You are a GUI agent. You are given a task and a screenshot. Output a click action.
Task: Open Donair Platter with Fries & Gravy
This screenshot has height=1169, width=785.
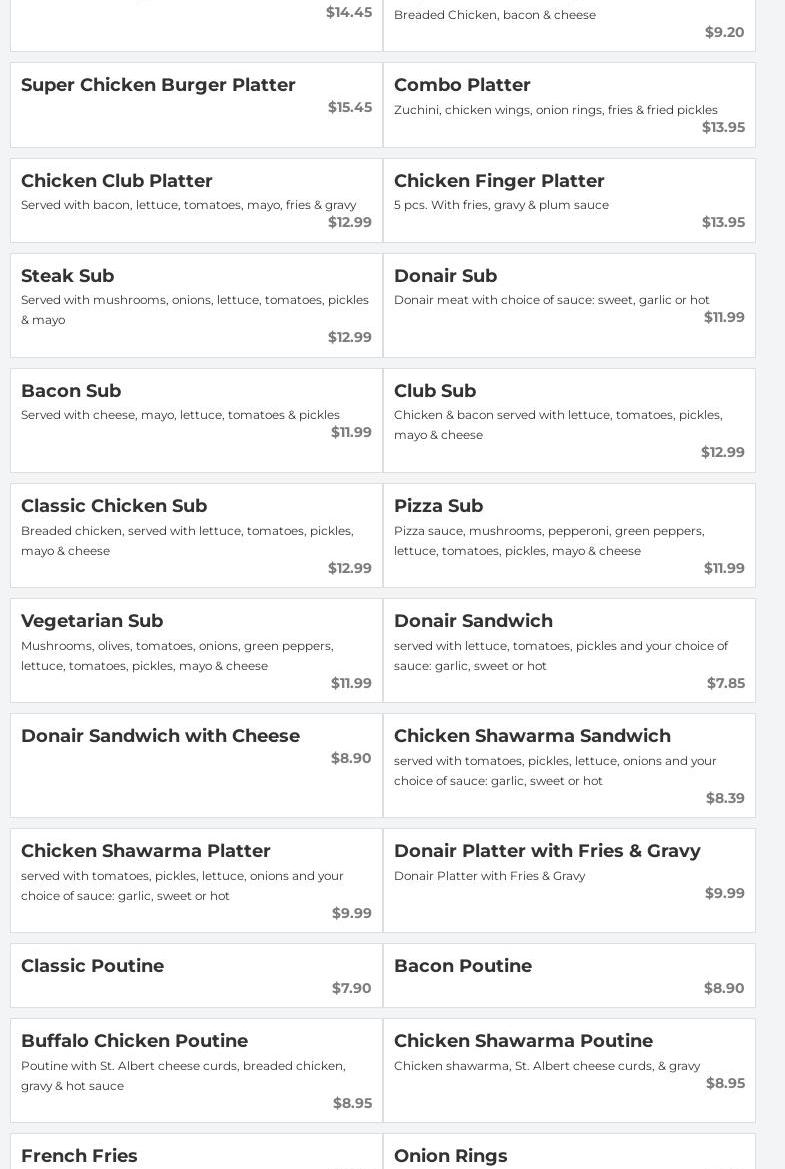(569, 880)
